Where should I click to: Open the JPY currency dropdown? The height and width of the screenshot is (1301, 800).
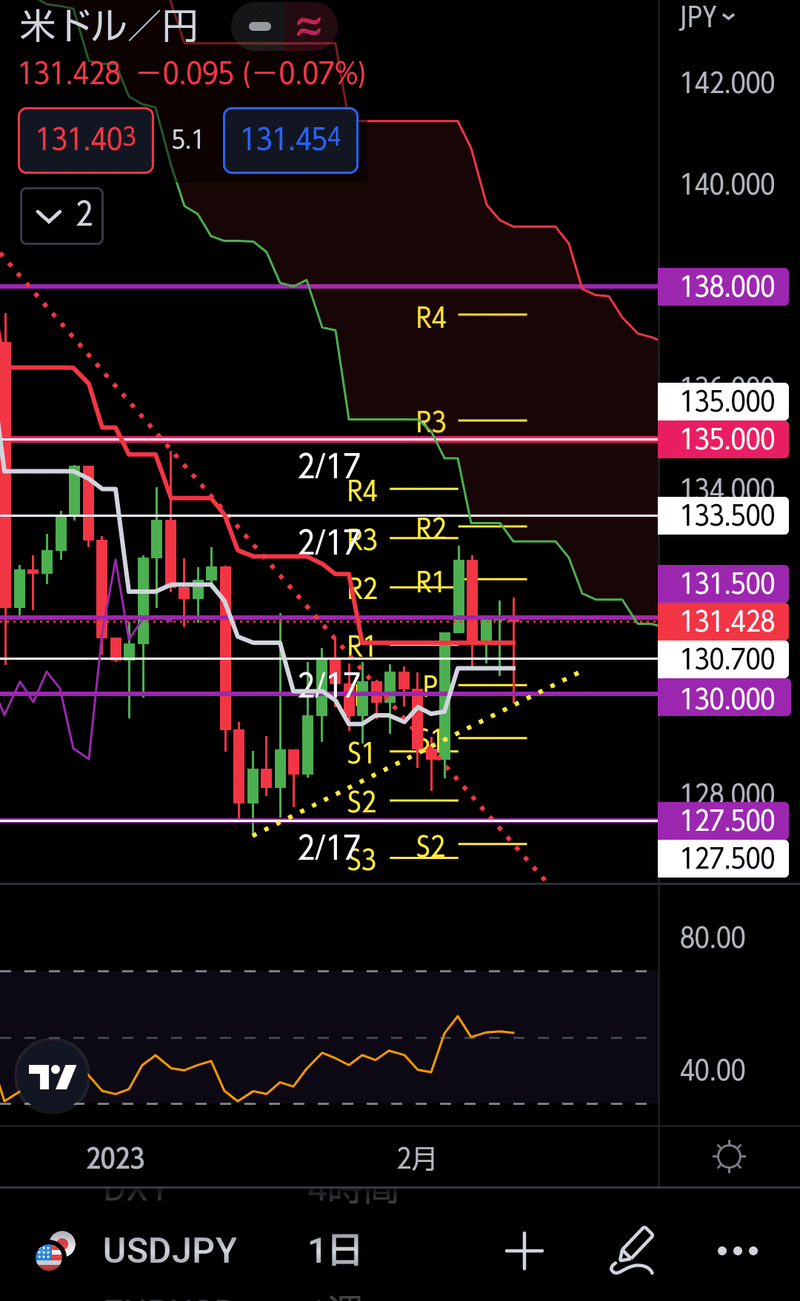coord(707,15)
